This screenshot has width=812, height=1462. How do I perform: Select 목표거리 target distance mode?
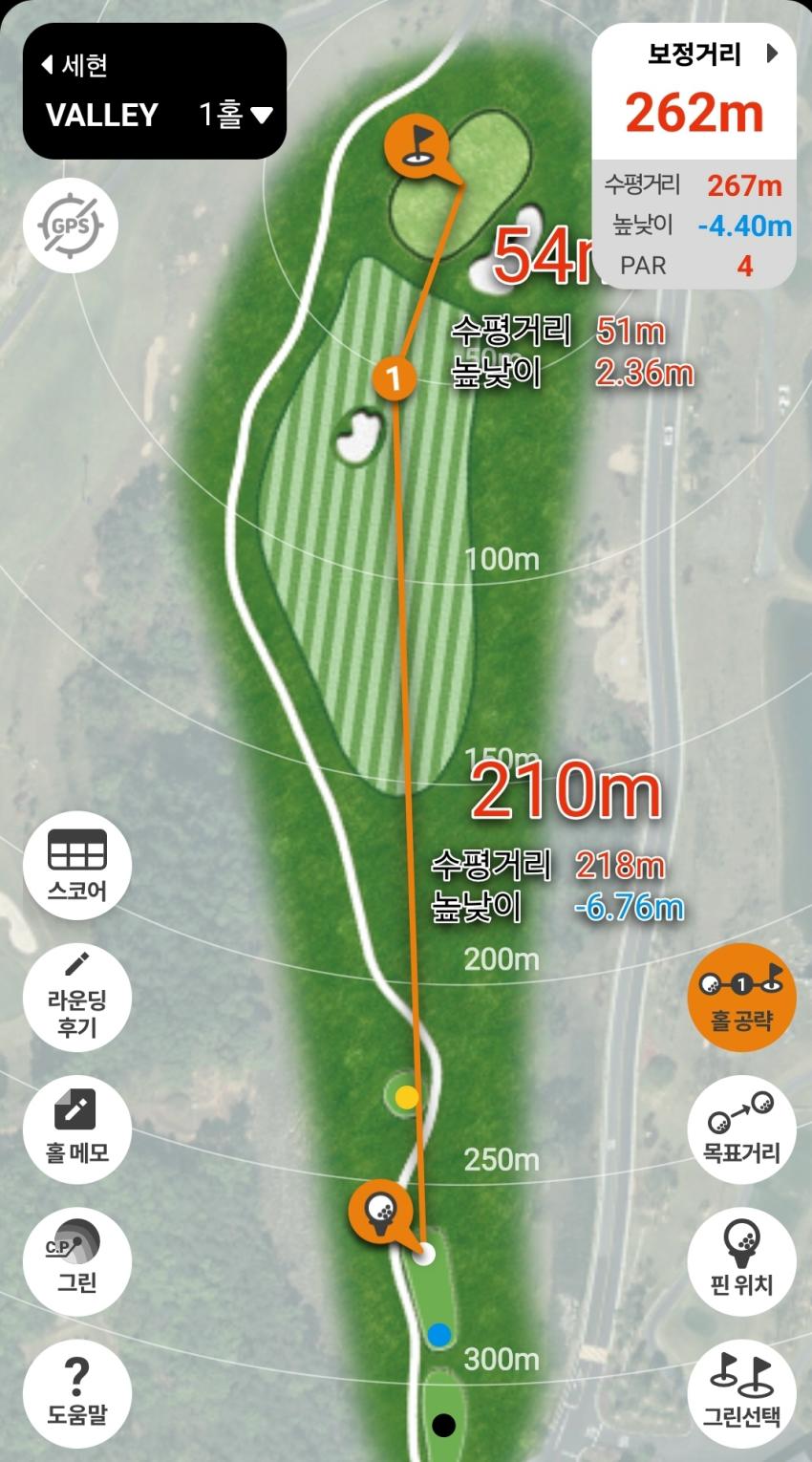741,1129
